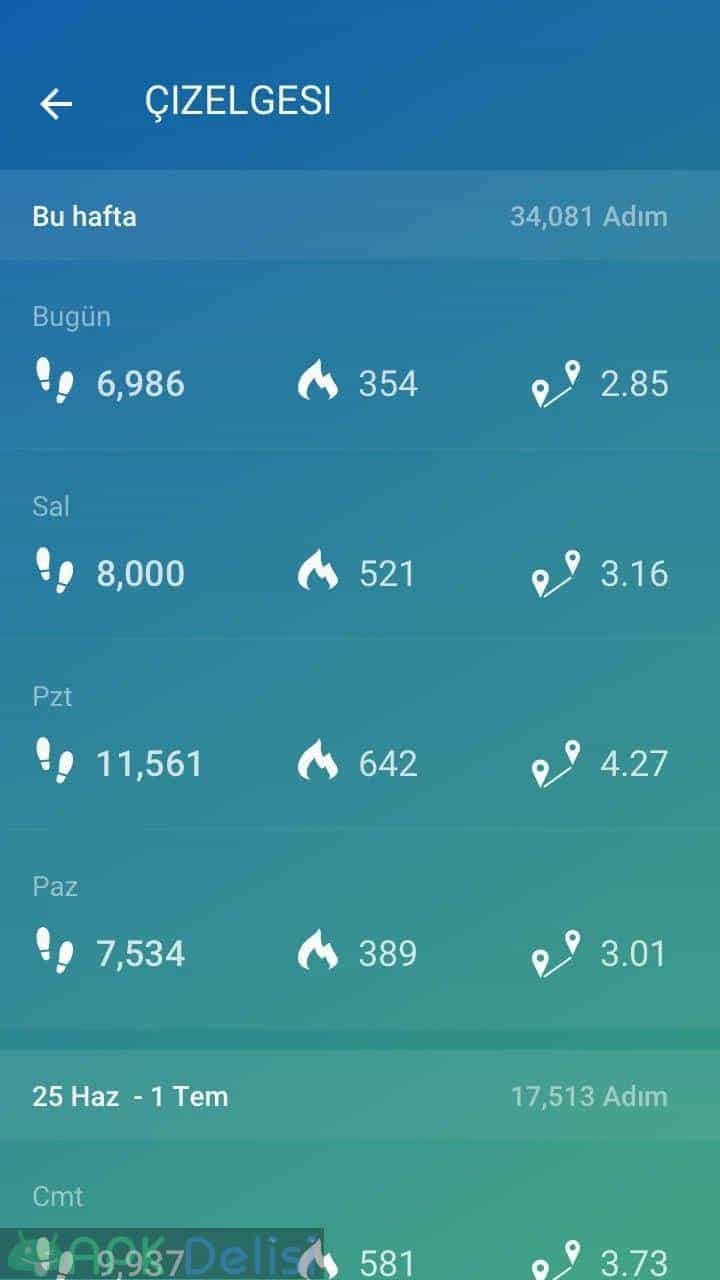This screenshot has height=1280, width=720.
Task: Go back using the arrow
Action: (x=56, y=103)
